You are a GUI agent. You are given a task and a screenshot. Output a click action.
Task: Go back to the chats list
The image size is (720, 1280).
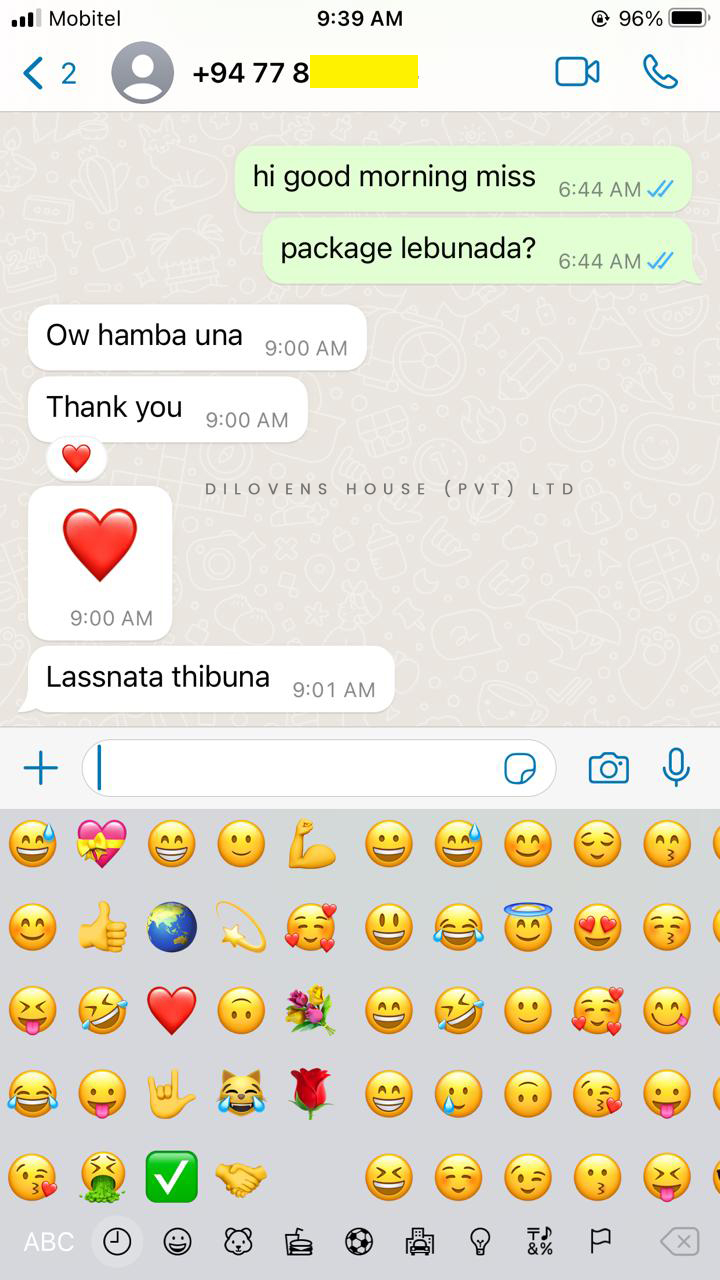click(48, 73)
